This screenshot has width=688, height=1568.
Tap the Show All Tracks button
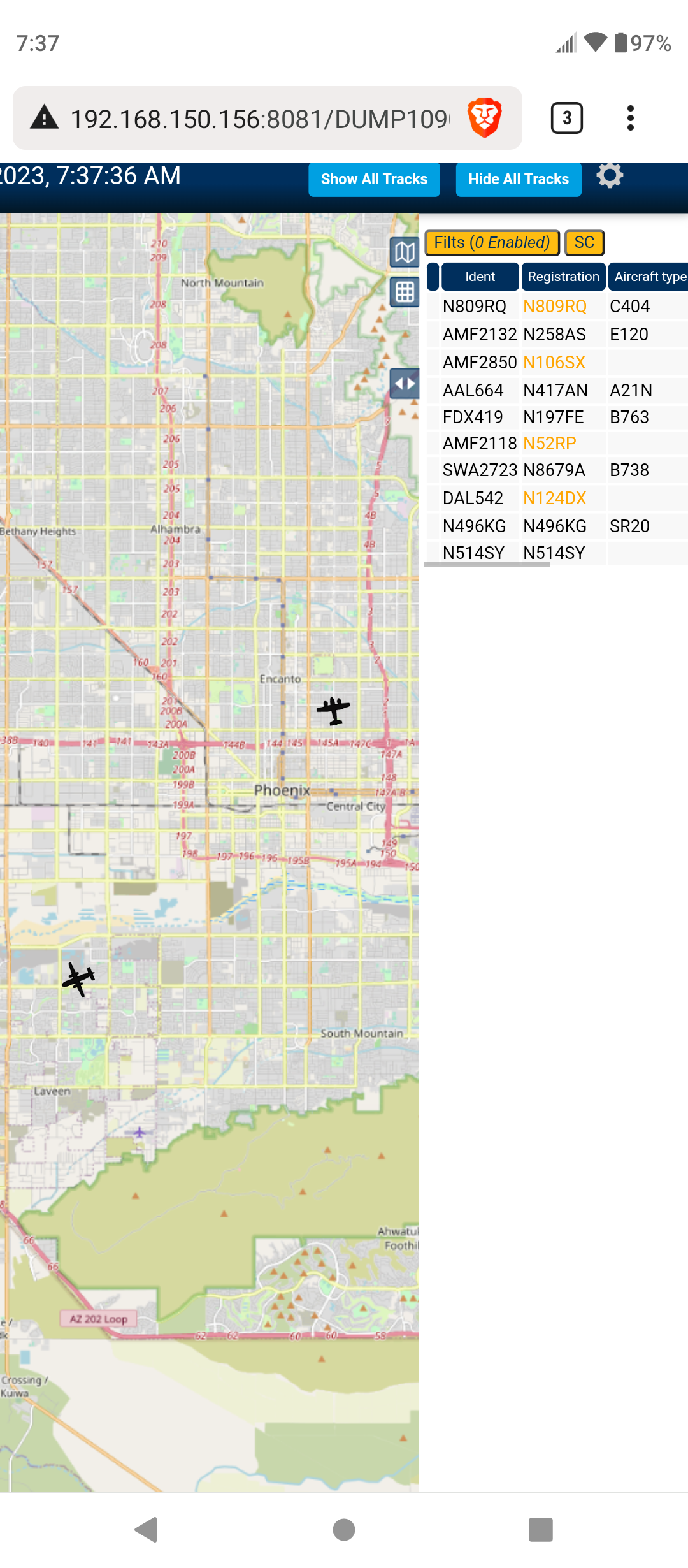coord(374,179)
